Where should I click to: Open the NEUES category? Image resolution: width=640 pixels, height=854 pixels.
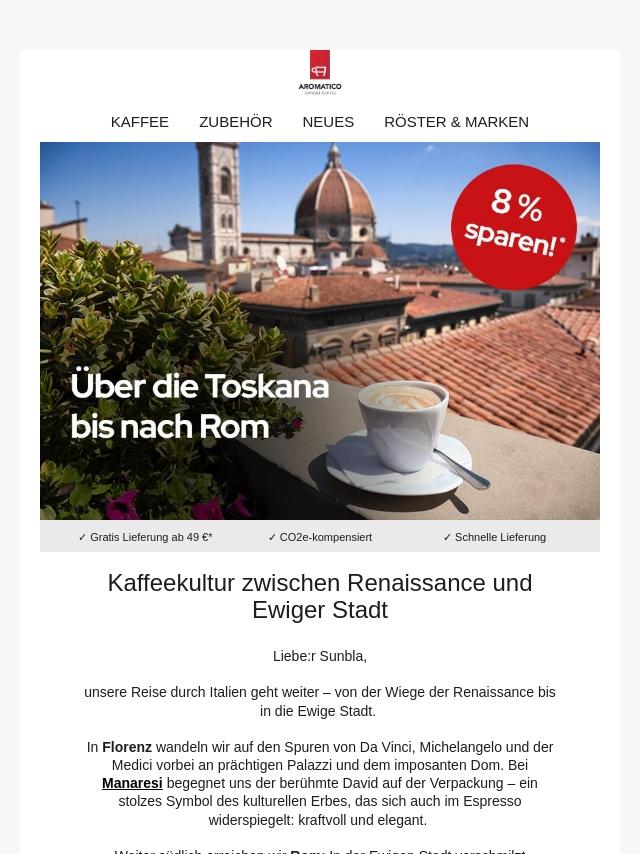click(328, 122)
